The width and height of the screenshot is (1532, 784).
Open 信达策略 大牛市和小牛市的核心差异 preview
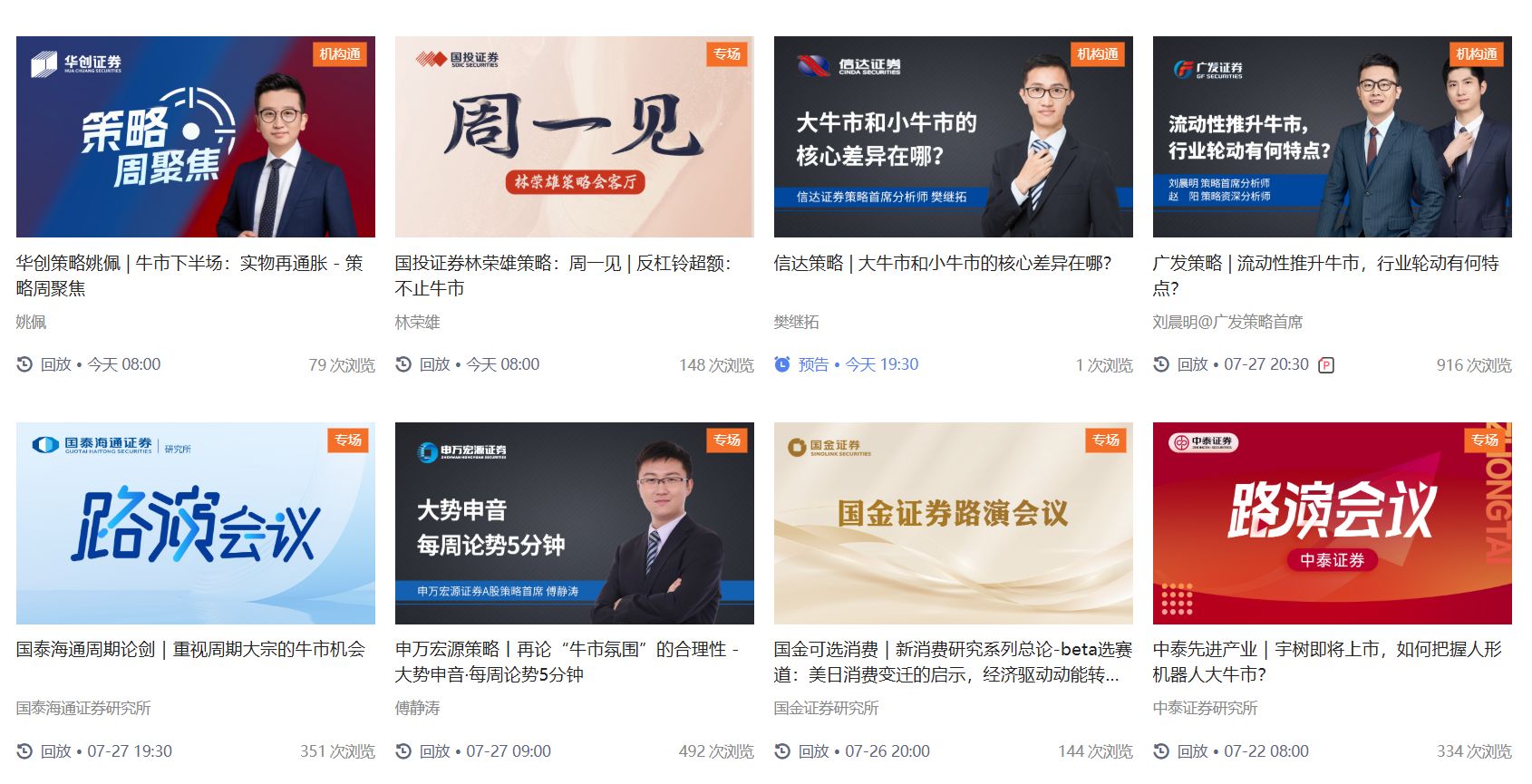tap(953, 137)
